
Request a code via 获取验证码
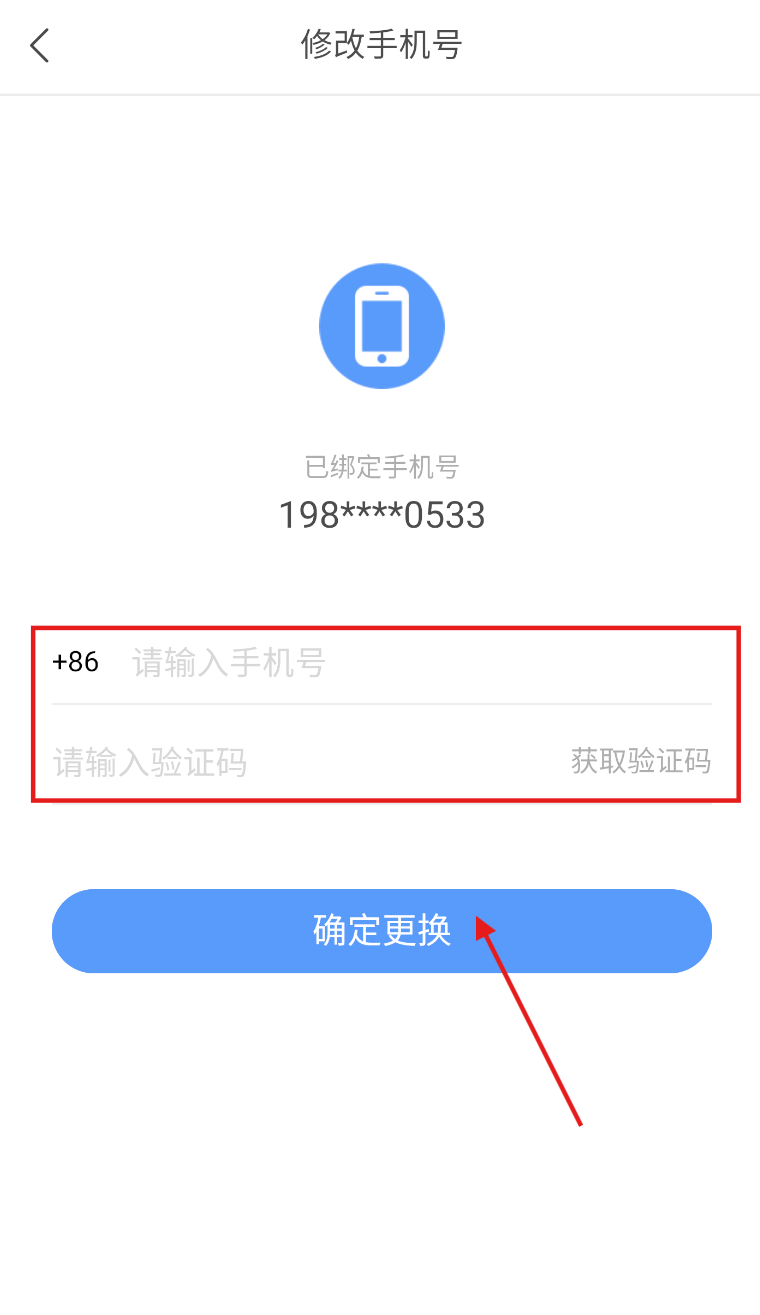tap(641, 761)
